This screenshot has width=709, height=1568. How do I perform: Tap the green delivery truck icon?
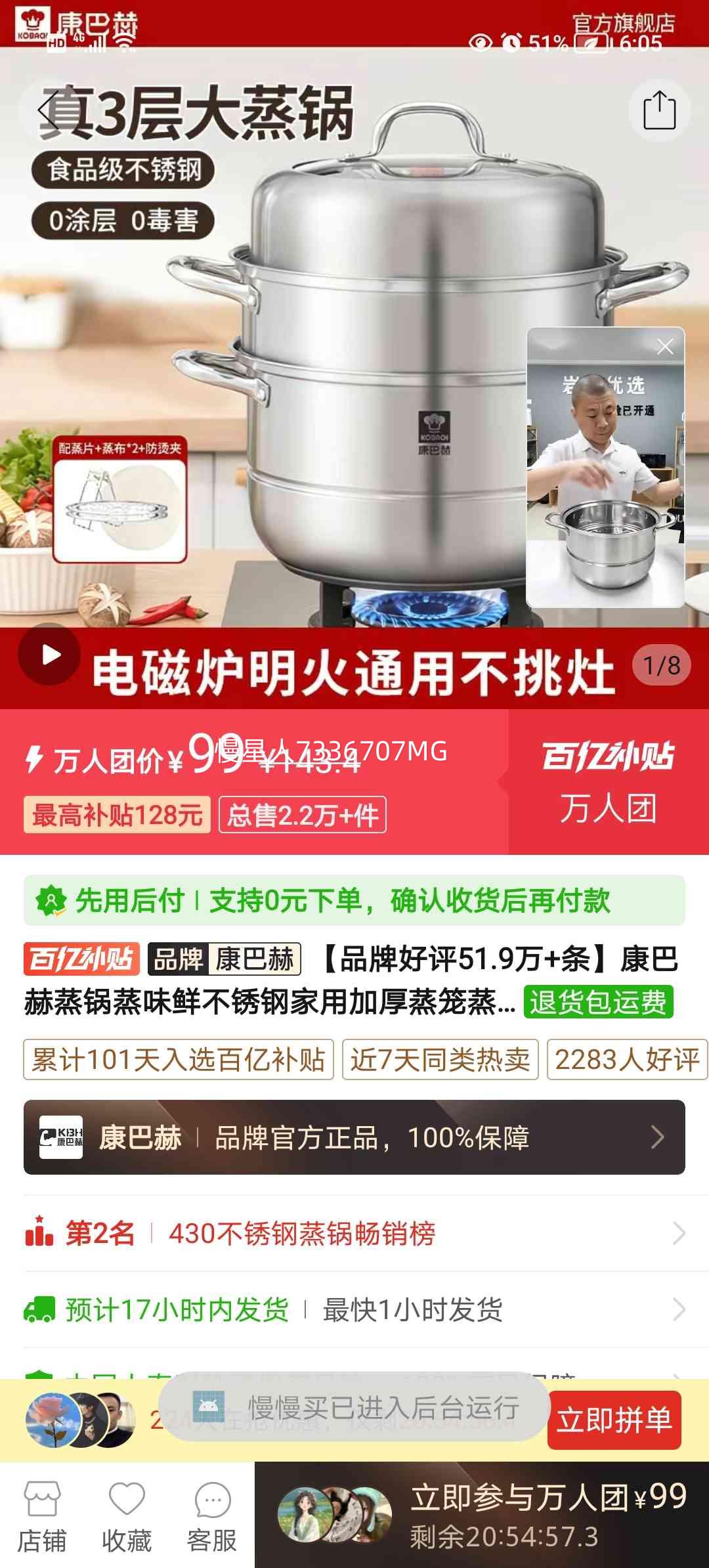37,1309
